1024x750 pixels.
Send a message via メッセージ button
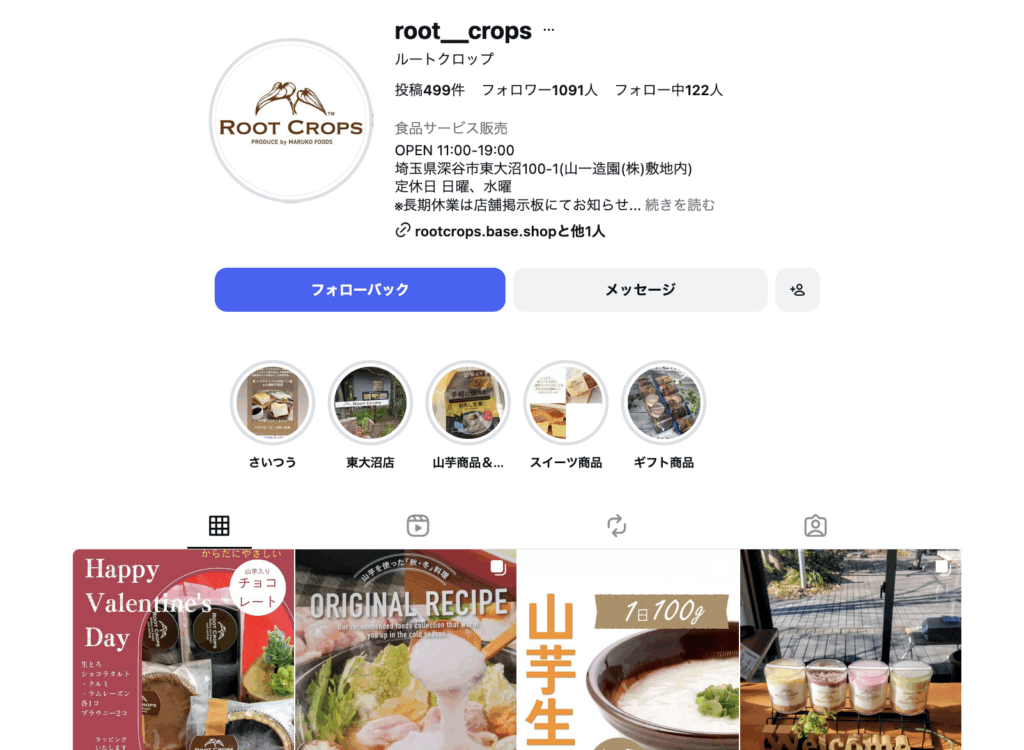pyautogui.click(x=640, y=290)
